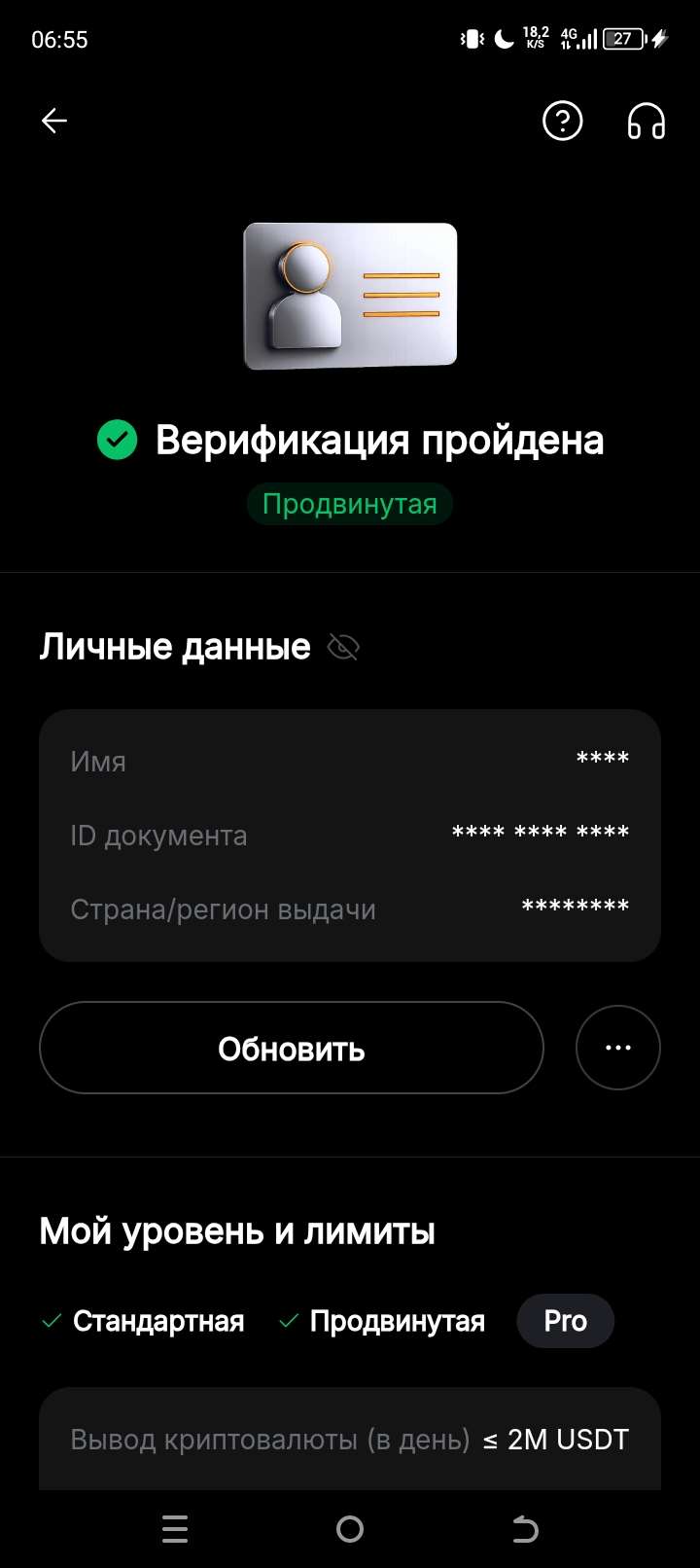Image resolution: width=700 pixels, height=1568 pixels.
Task: Switch to the Стандартная limits tab
Action: pyautogui.click(x=158, y=1320)
